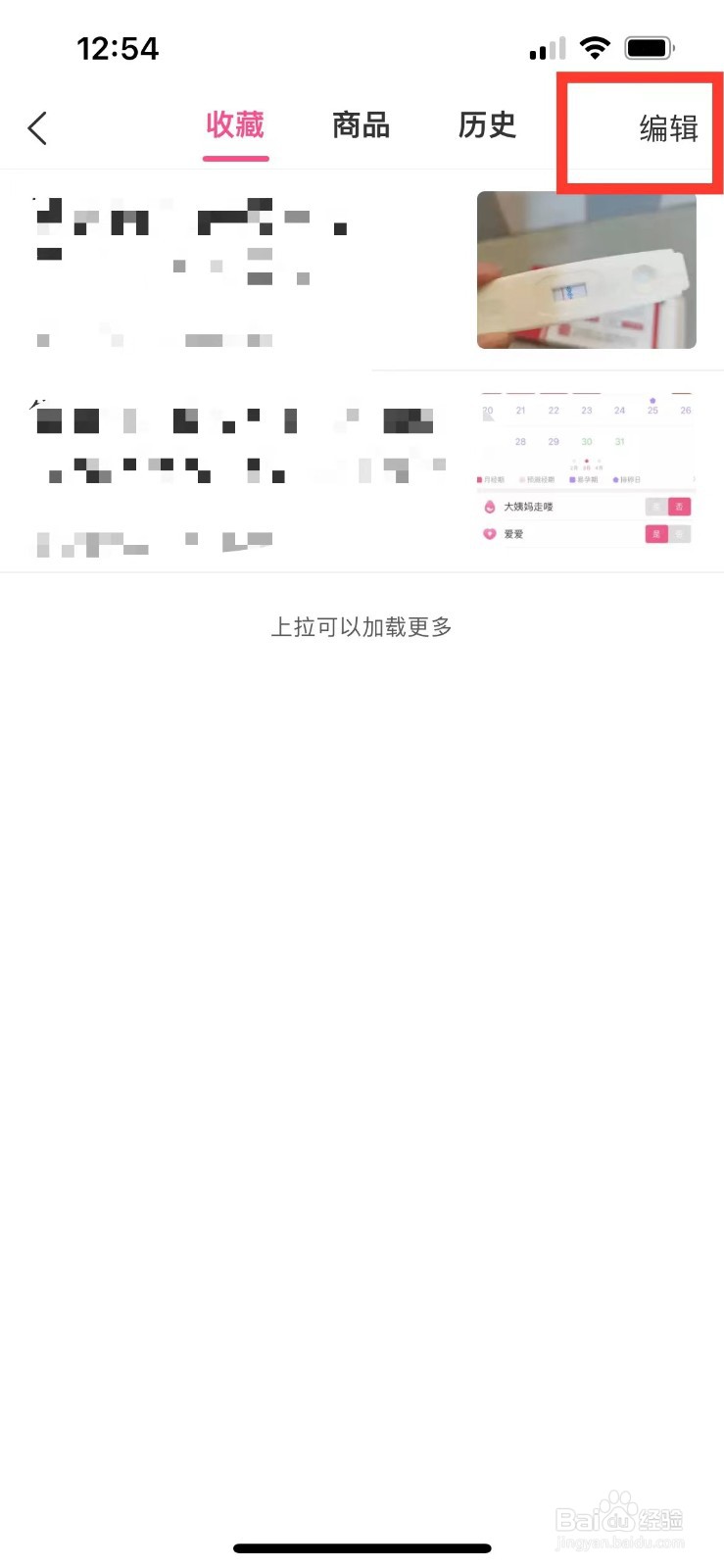Tap the Wi-Fi icon in the status bar

pyautogui.click(x=595, y=45)
